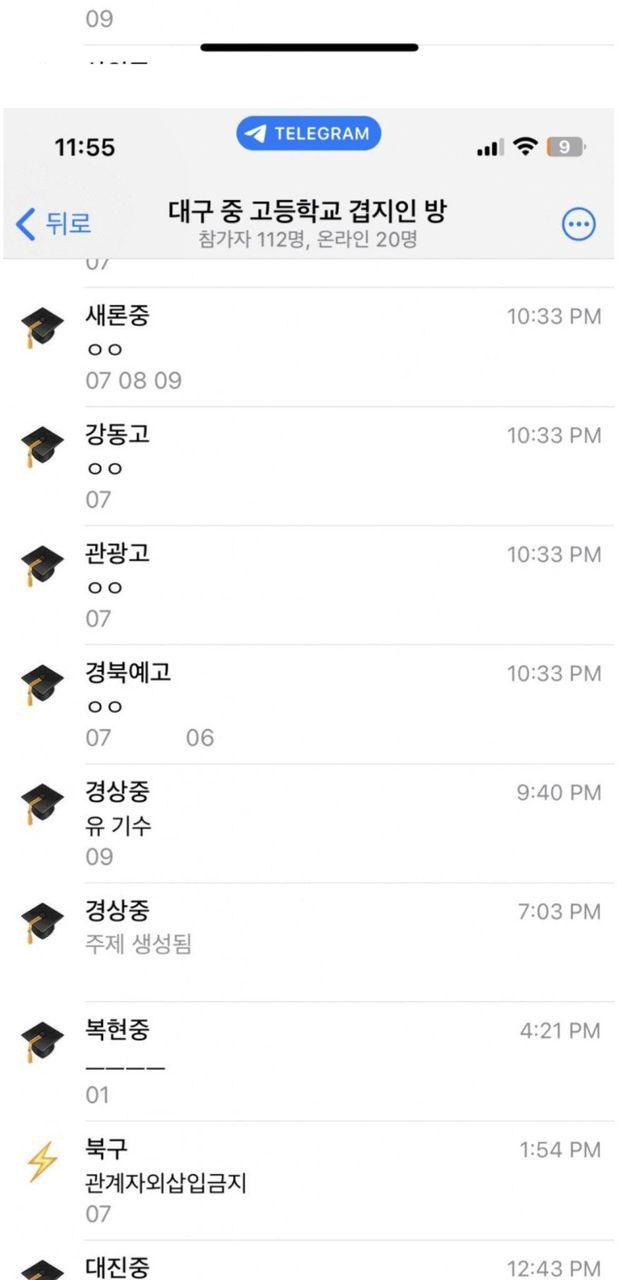
Task: Go back using the 뒤로 button
Action: (54, 224)
